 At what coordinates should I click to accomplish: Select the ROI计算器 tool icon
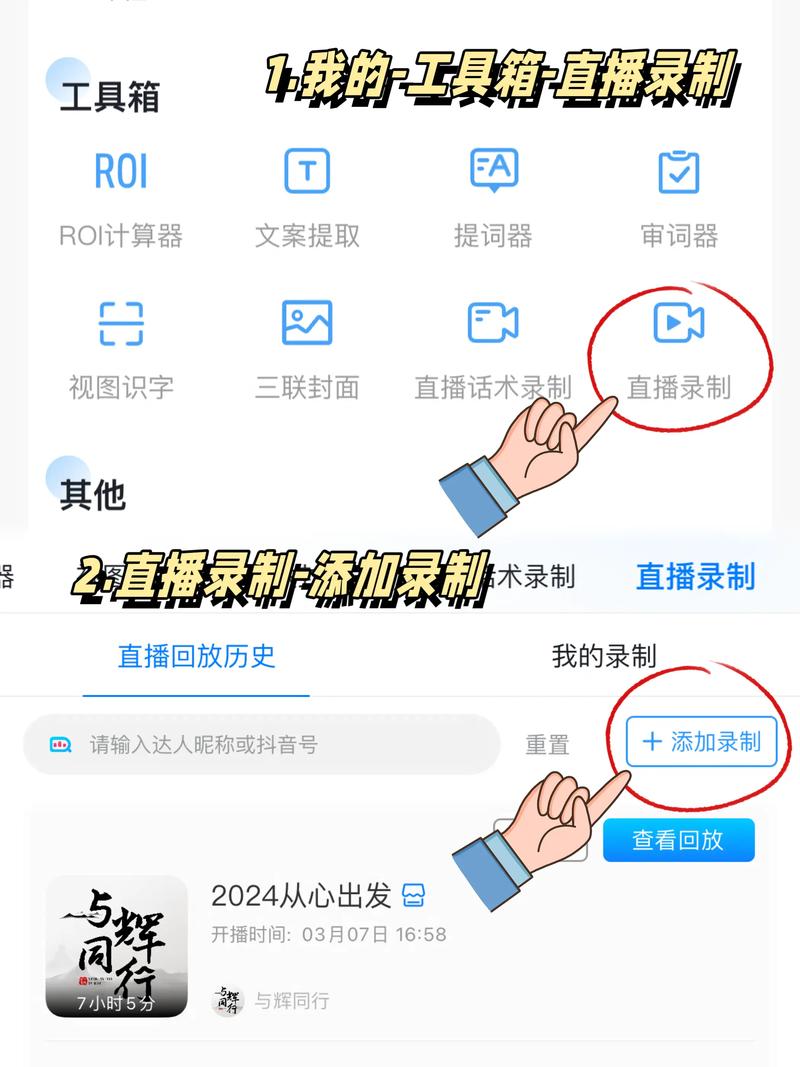[x=120, y=170]
